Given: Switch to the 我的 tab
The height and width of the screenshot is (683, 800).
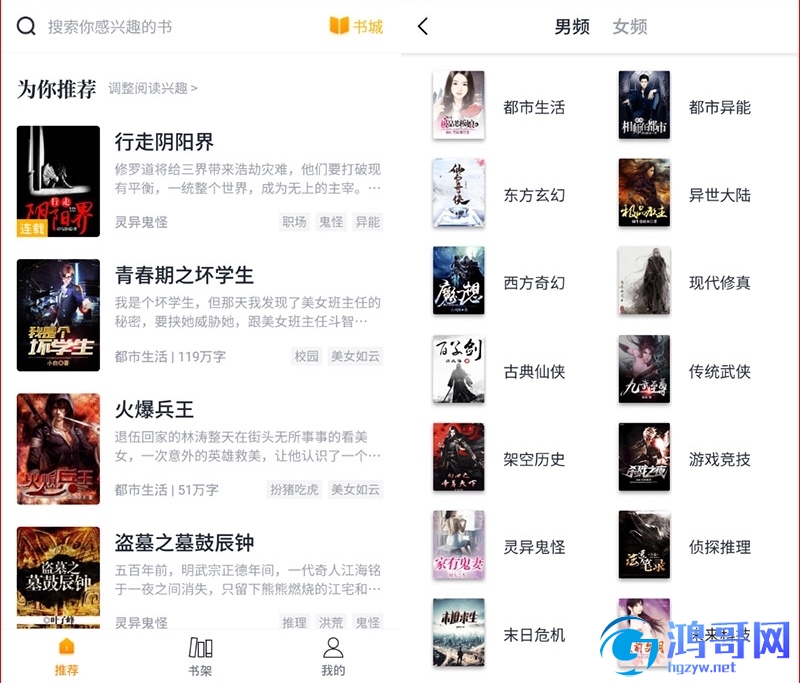Looking at the screenshot, I should 333,656.
